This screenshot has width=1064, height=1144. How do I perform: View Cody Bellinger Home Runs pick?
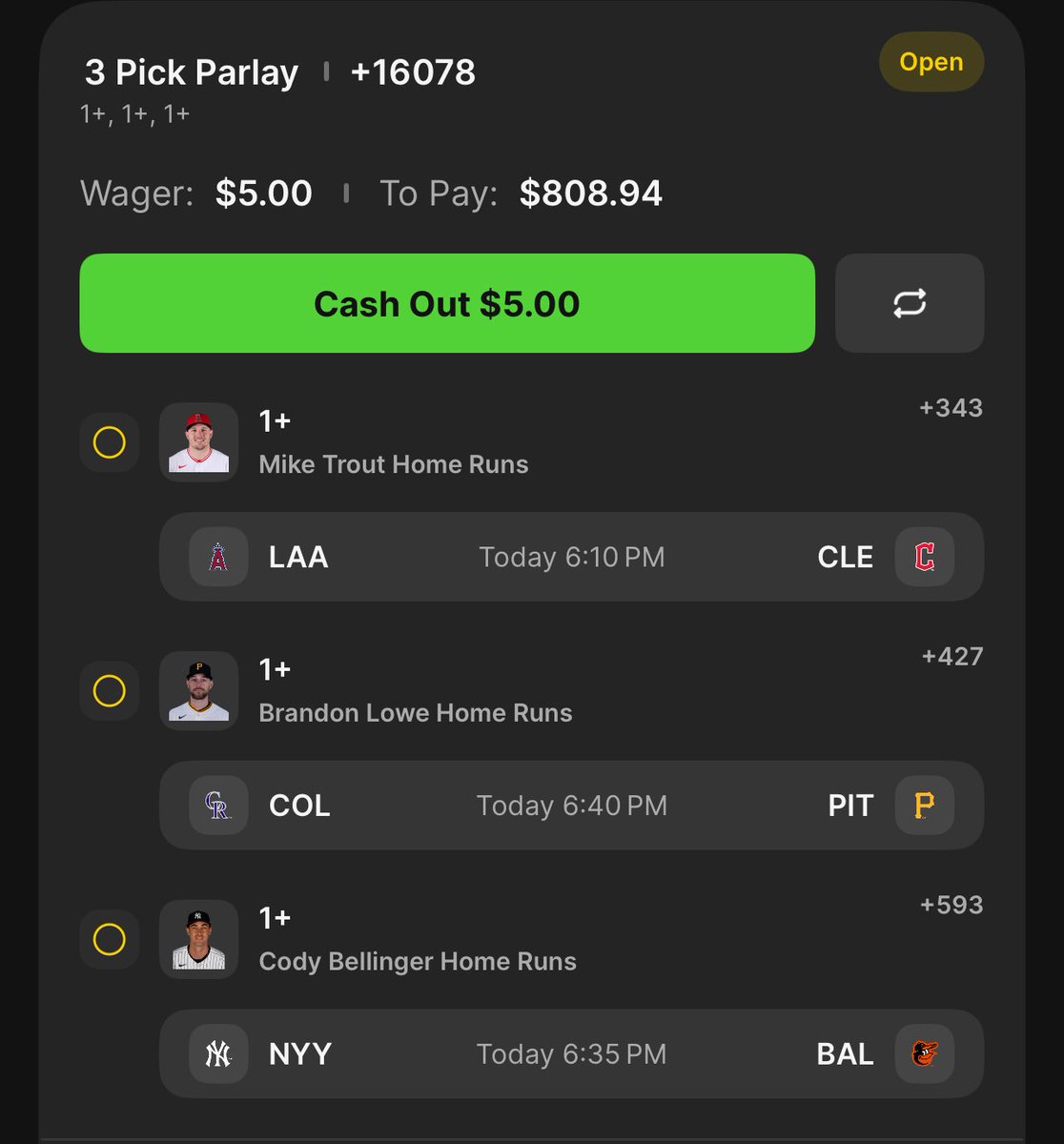(418, 961)
